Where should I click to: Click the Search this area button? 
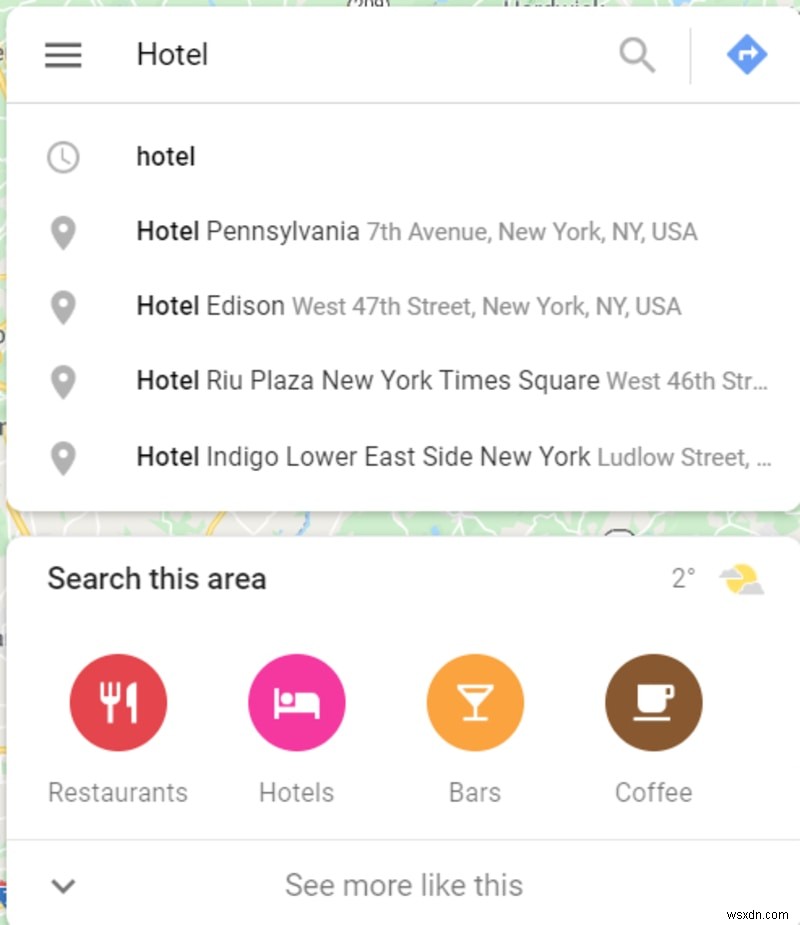[x=156, y=578]
